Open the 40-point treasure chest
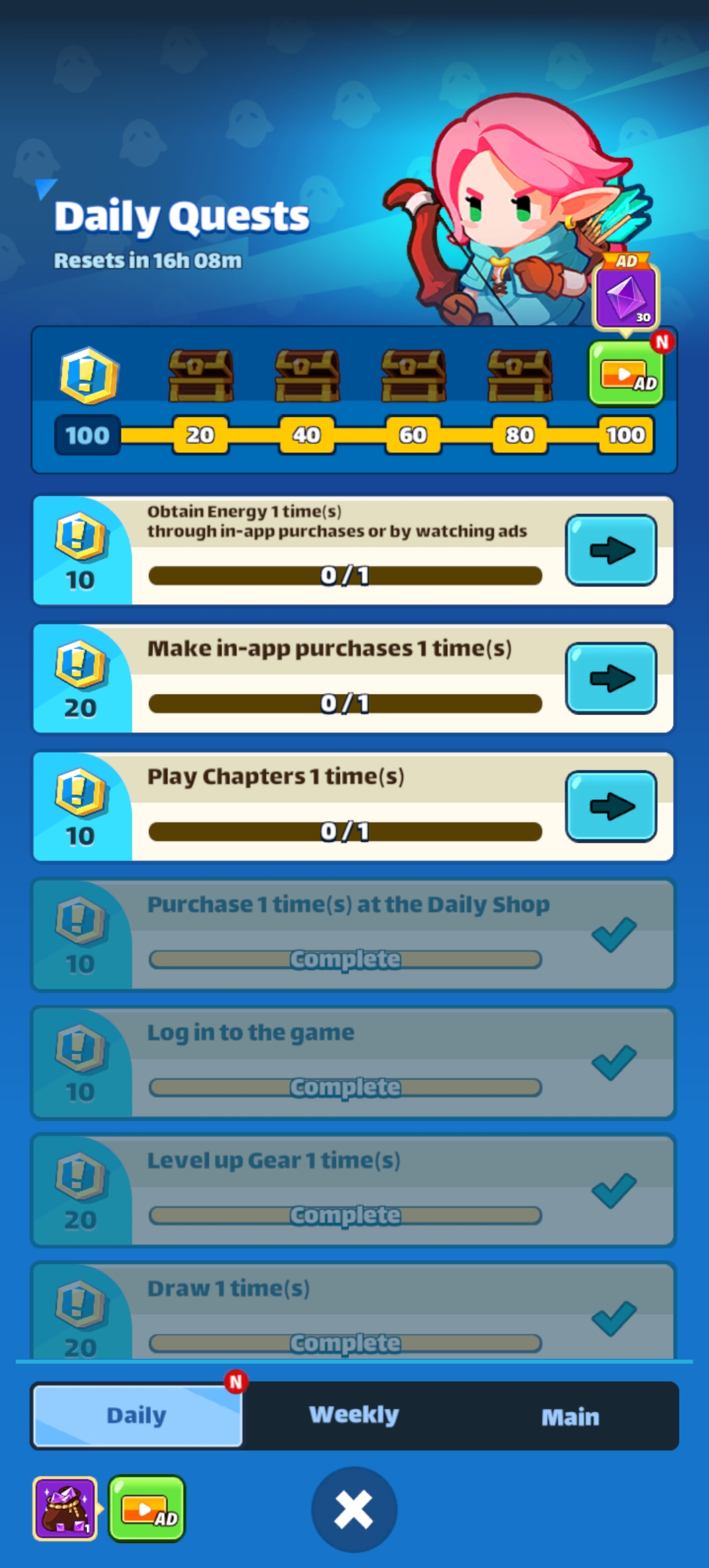Image resolution: width=709 pixels, height=1568 pixels. pos(307,376)
